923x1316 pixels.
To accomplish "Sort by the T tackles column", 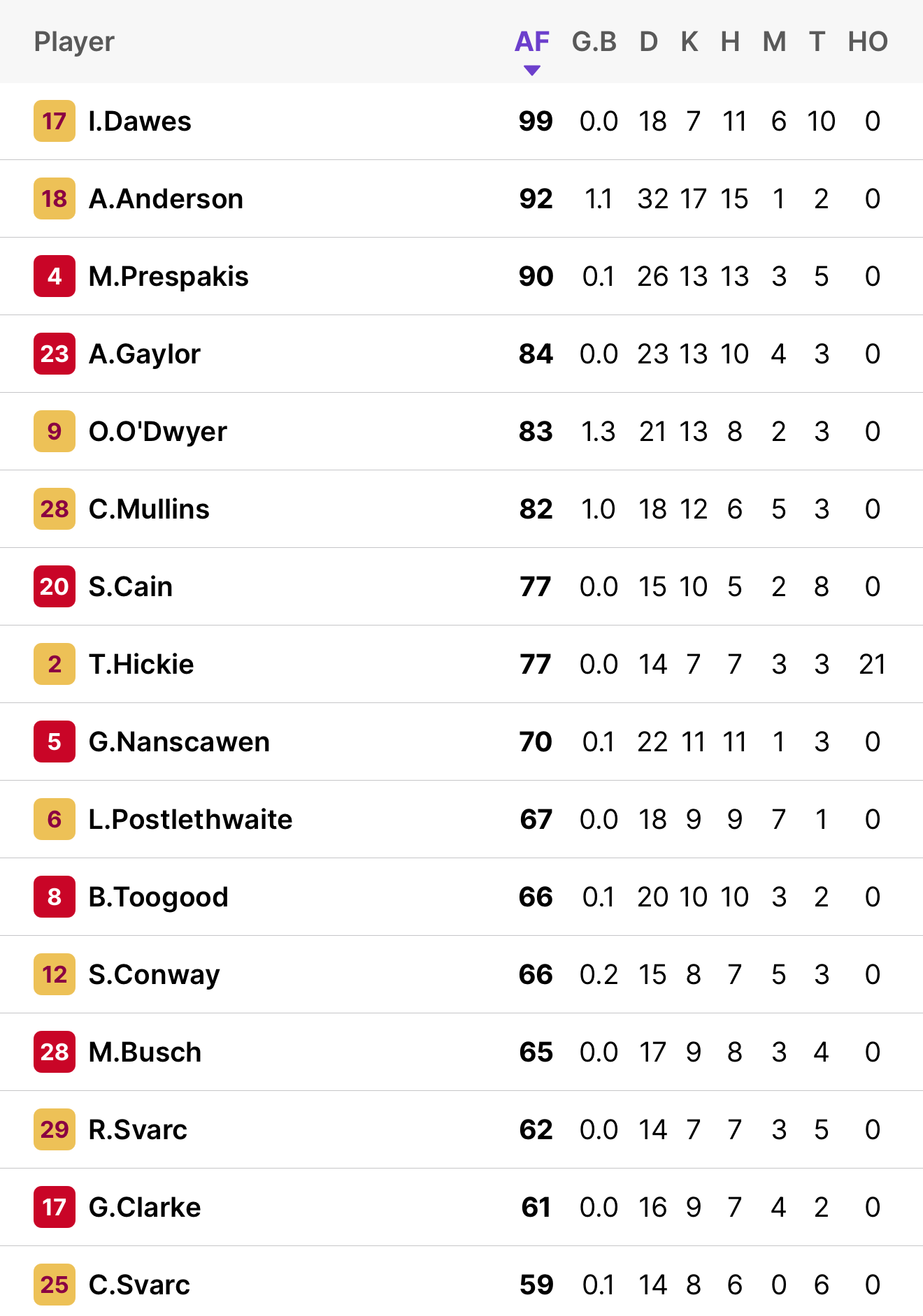I will [x=817, y=42].
